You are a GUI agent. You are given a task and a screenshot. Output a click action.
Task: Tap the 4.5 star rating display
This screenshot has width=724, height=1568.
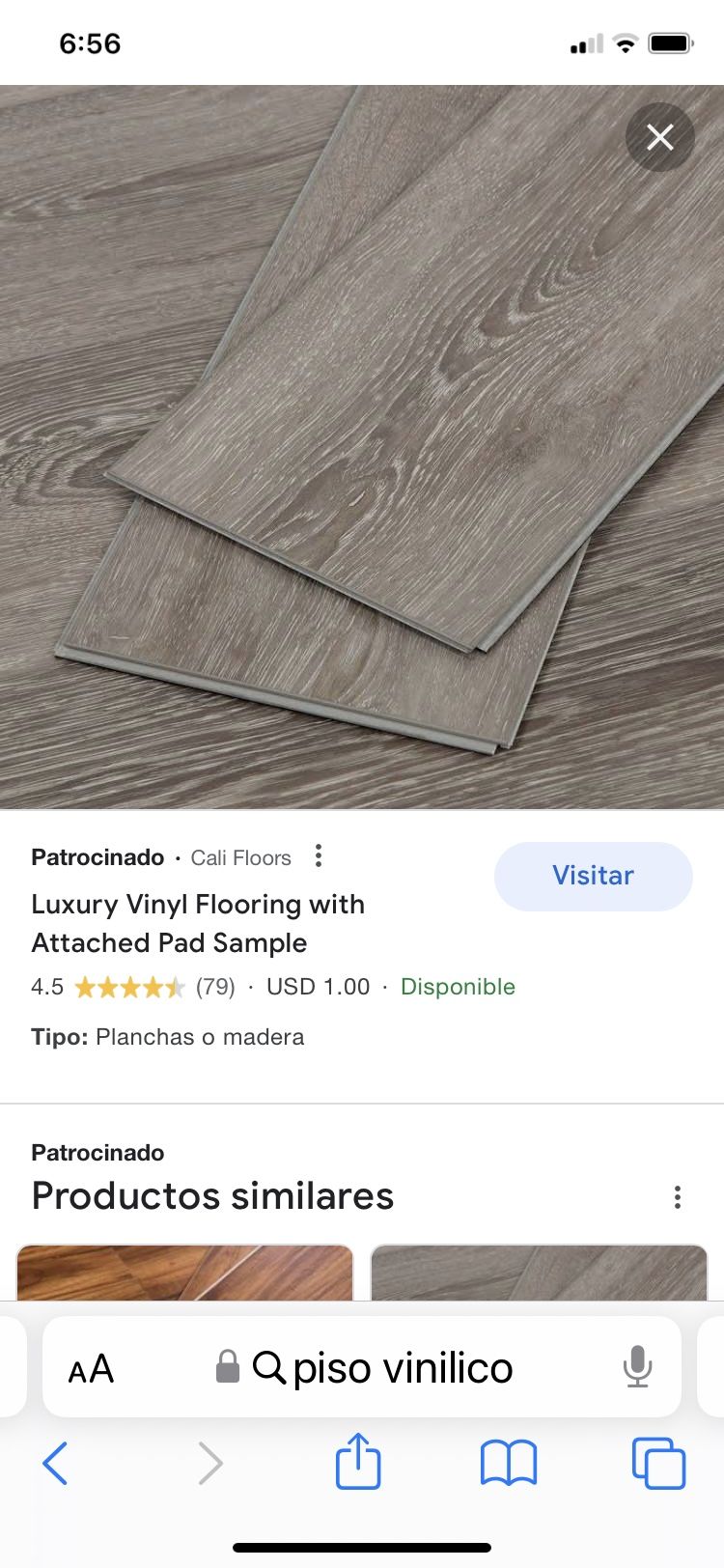(x=106, y=987)
